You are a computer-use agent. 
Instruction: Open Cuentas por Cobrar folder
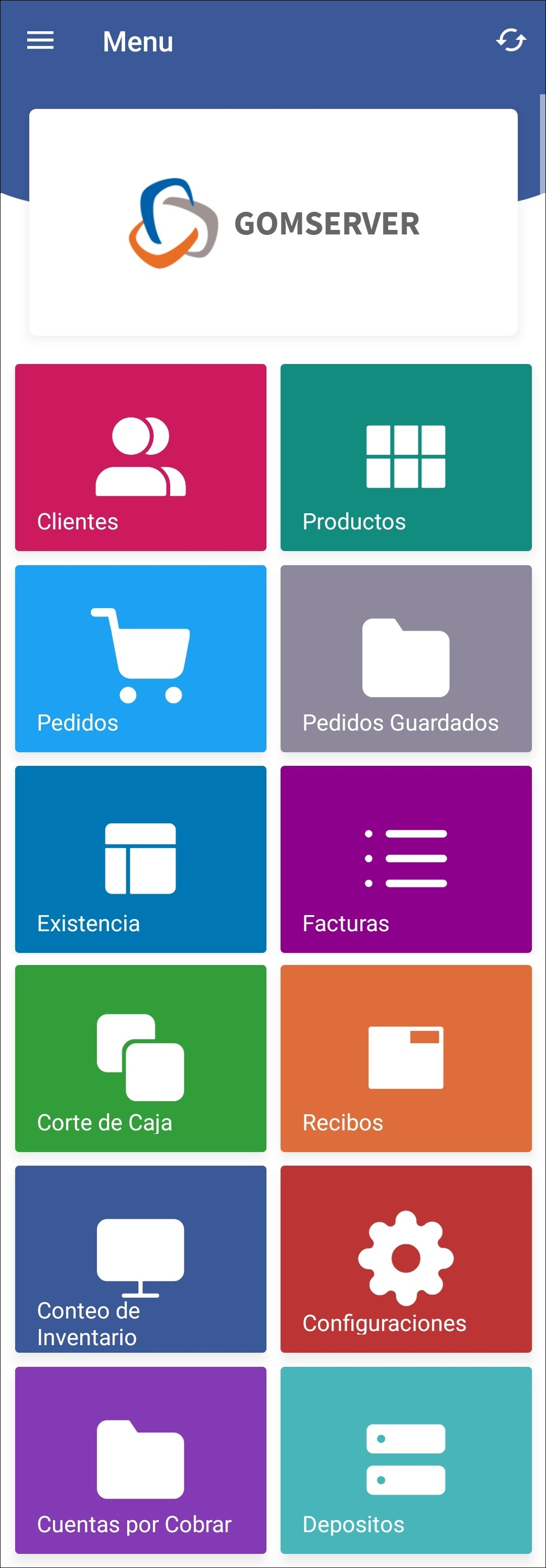[140, 1461]
